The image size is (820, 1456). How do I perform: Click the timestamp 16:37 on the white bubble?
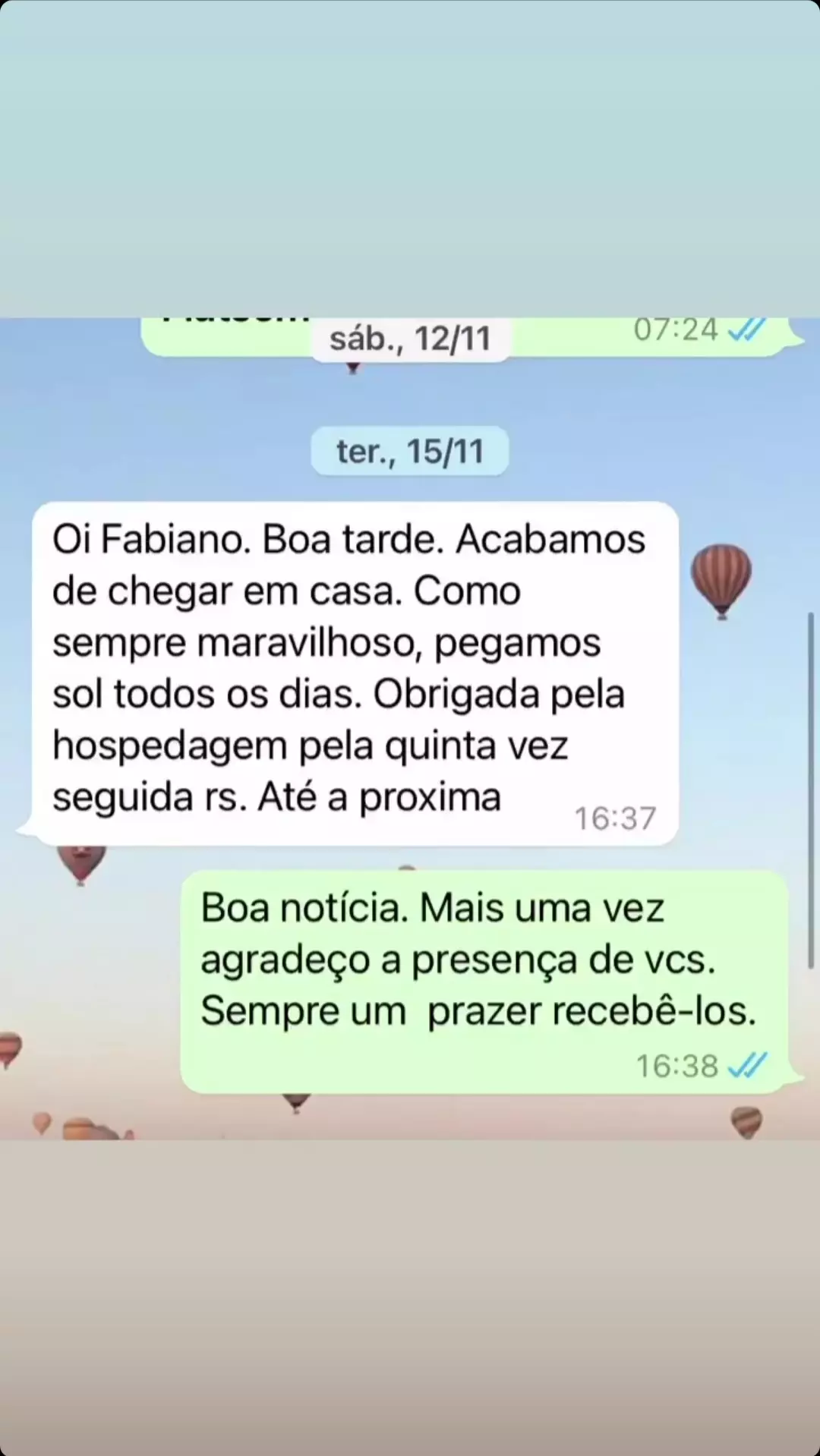click(x=615, y=818)
